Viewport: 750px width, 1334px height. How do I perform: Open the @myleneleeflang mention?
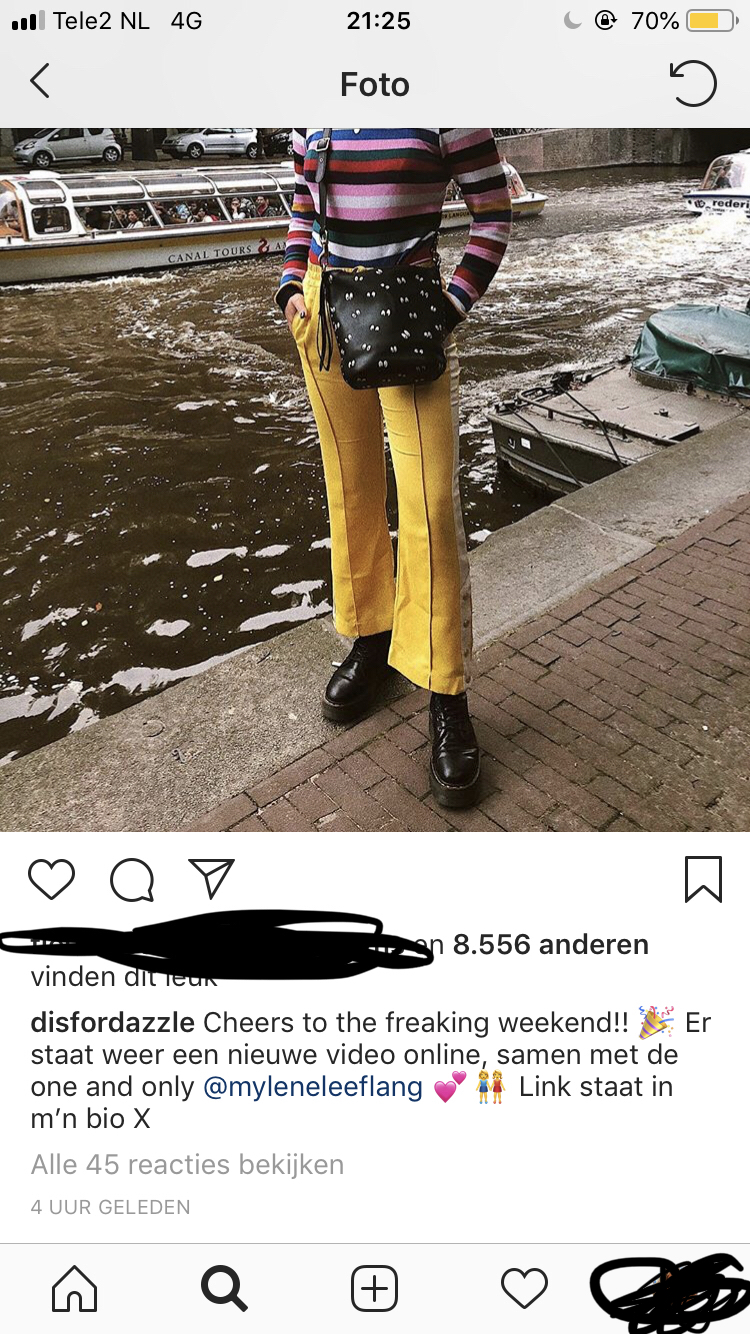tap(313, 1087)
